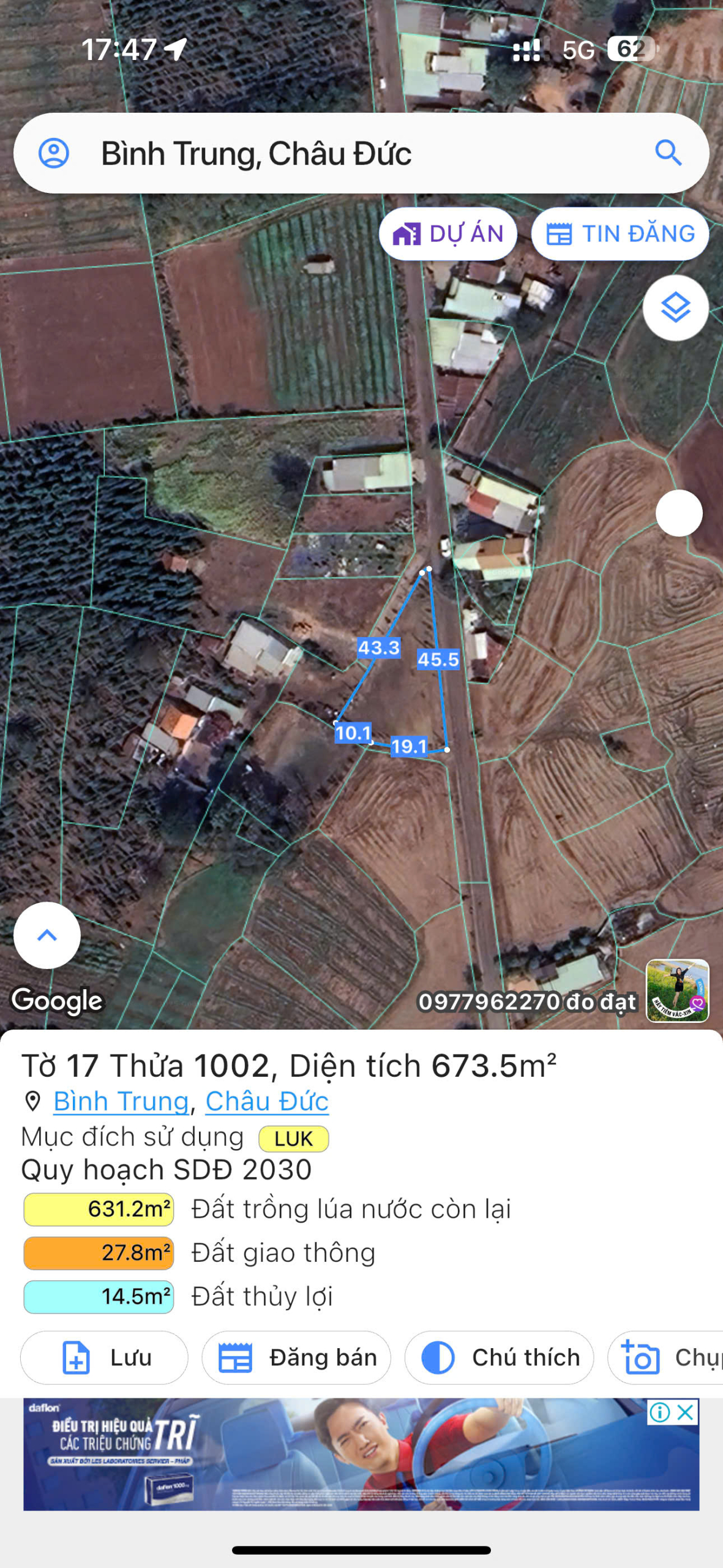Open the user profile icon
Image resolution: width=723 pixels, height=1568 pixels.
(54, 153)
